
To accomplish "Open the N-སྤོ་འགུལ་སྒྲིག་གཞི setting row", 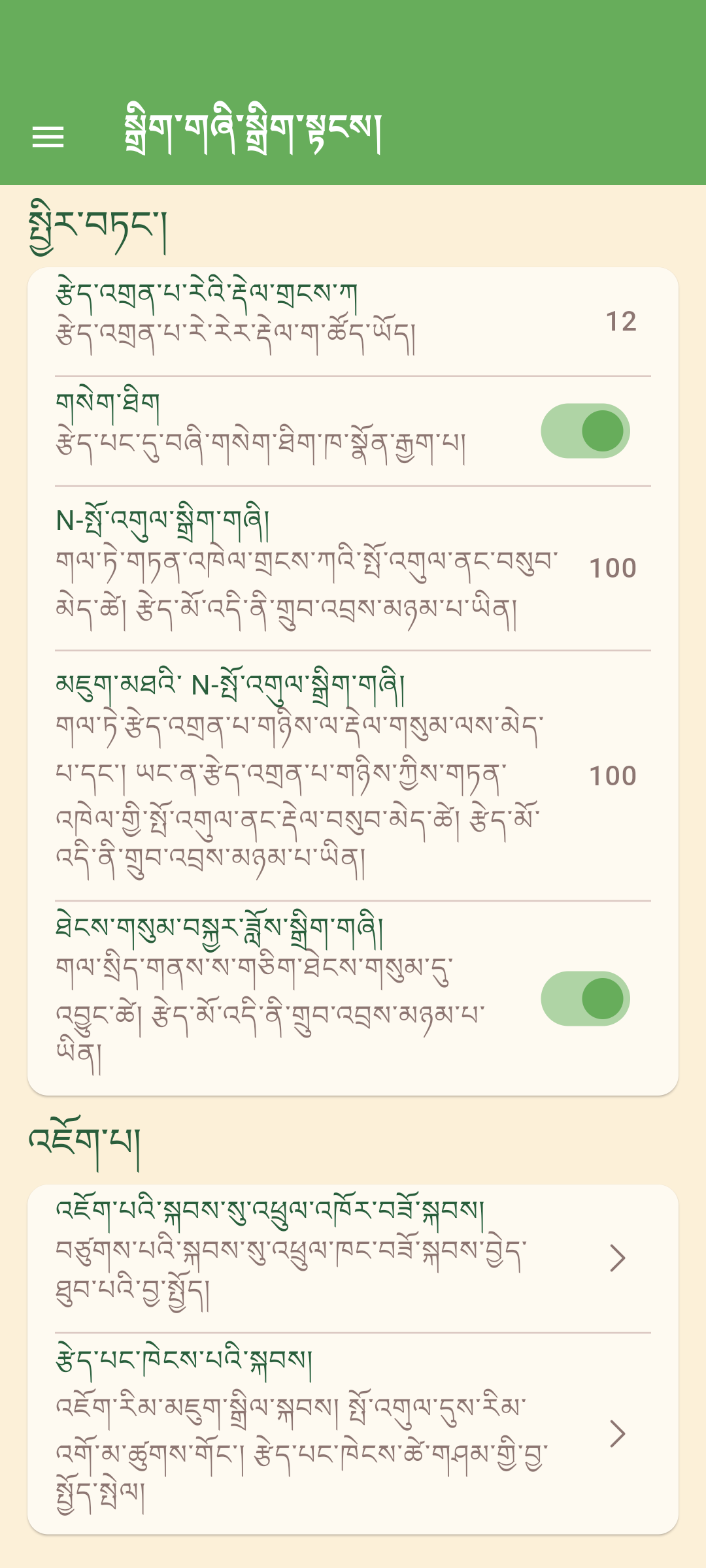I will pyautogui.click(x=352, y=568).
